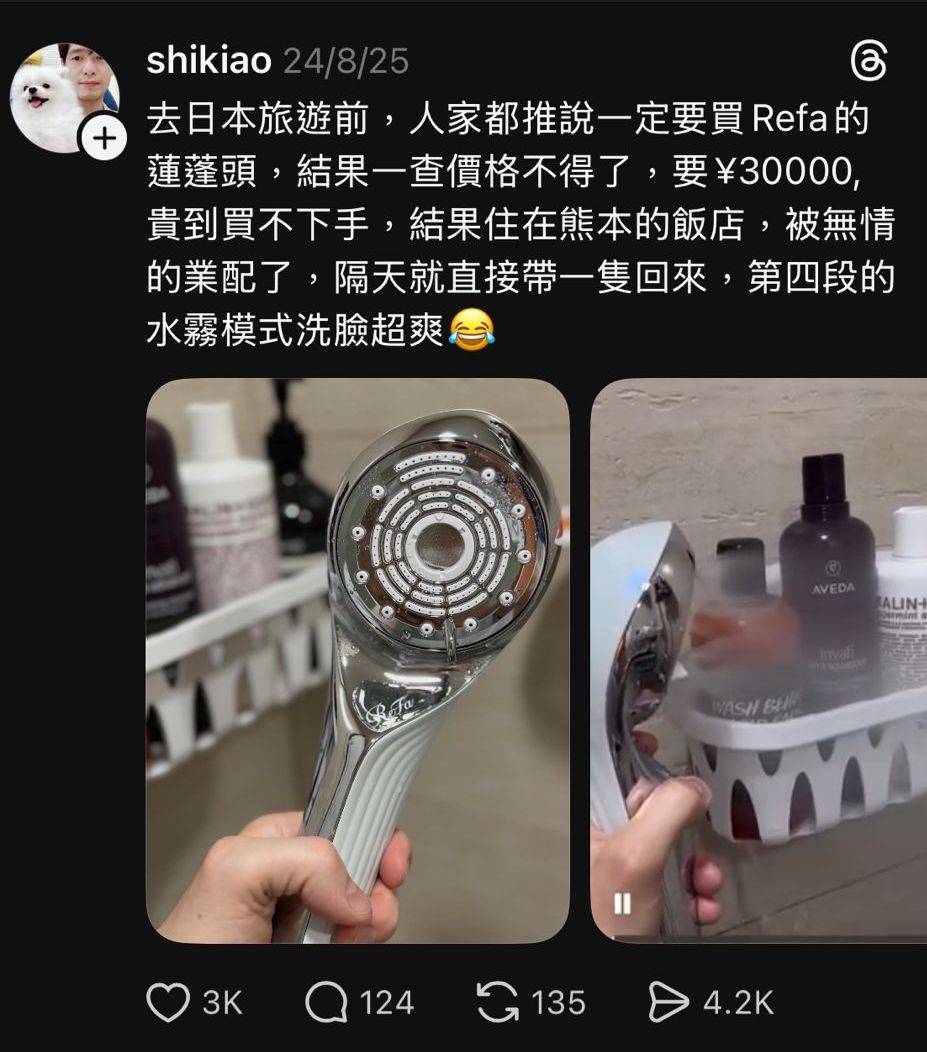Repost this thread
The width and height of the screenshot is (927, 1052).
click(498, 1002)
